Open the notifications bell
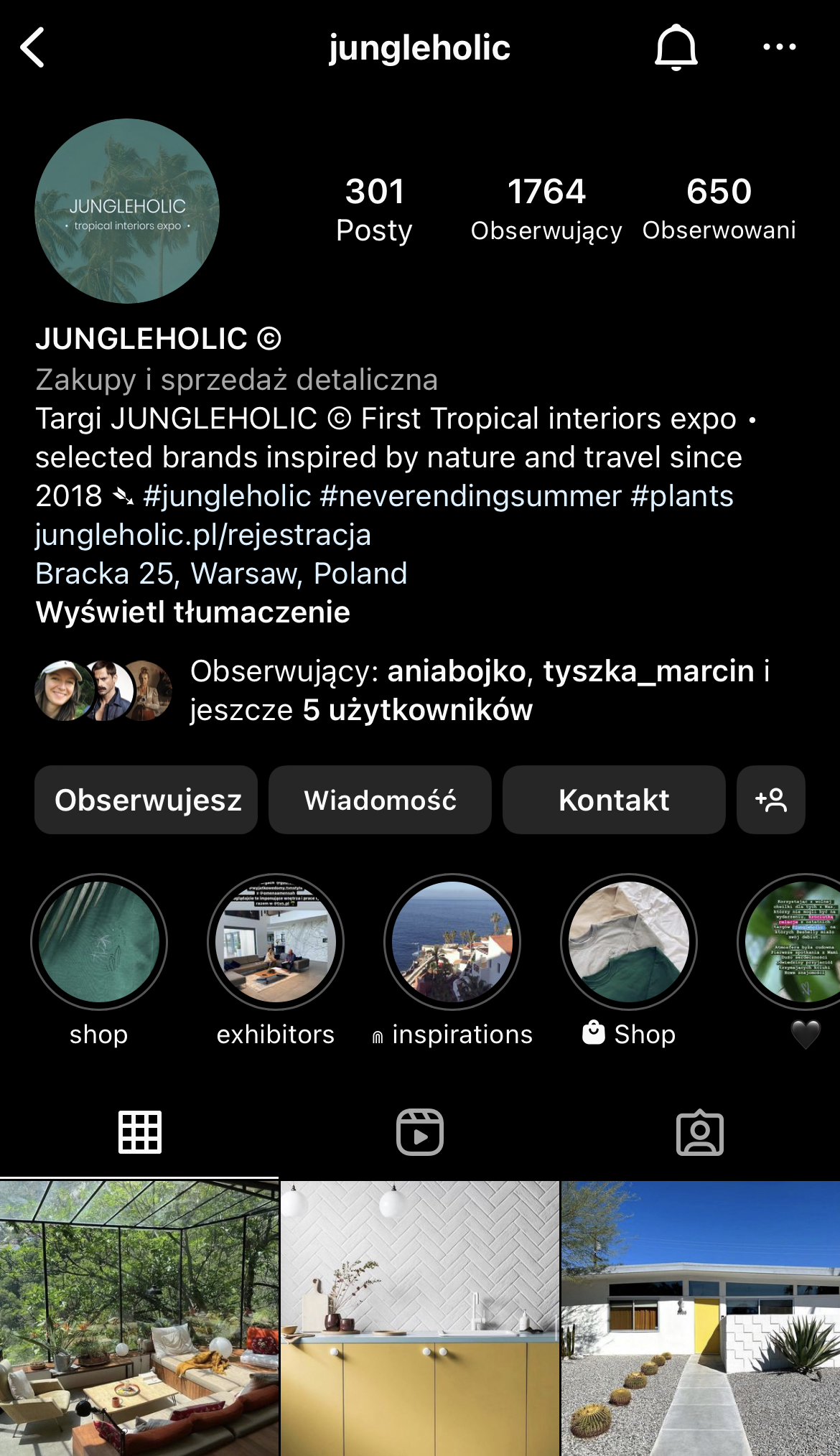 pos(676,47)
